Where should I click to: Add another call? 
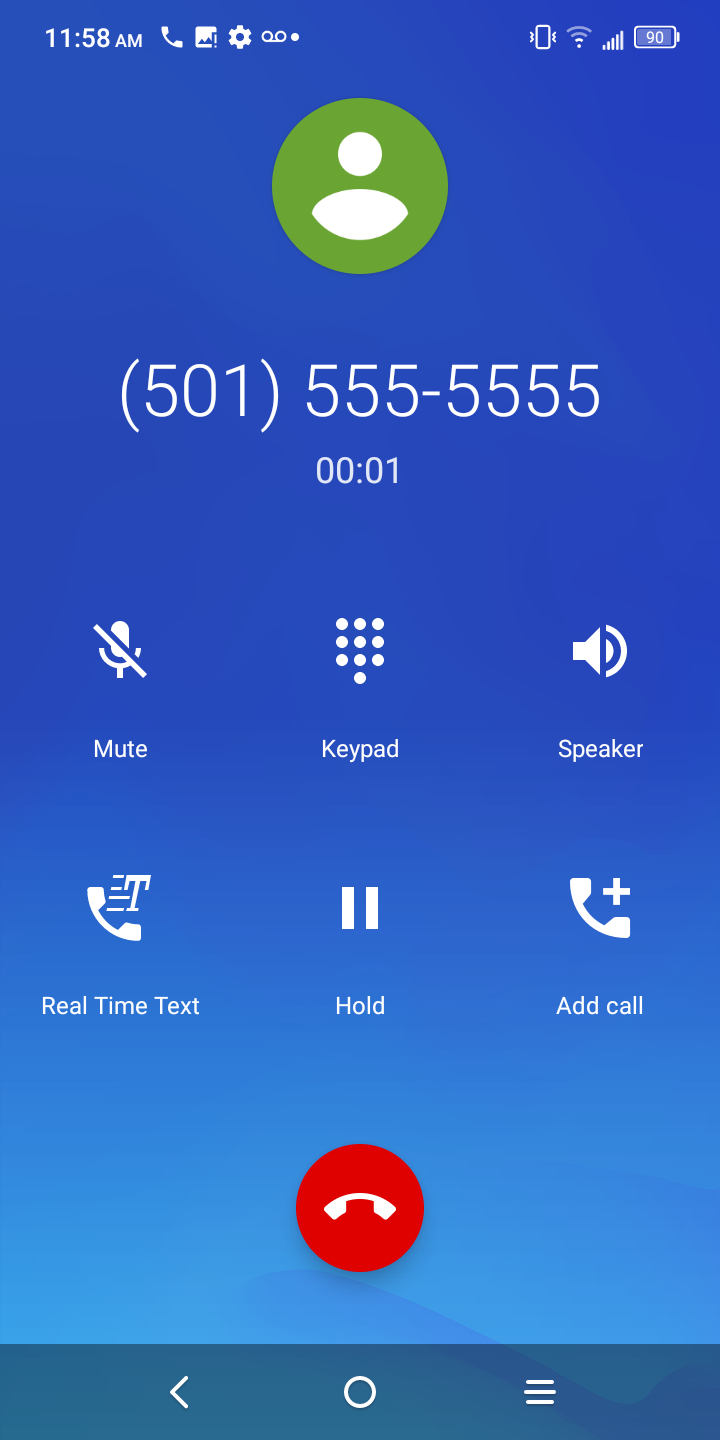(x=600, y=908)
